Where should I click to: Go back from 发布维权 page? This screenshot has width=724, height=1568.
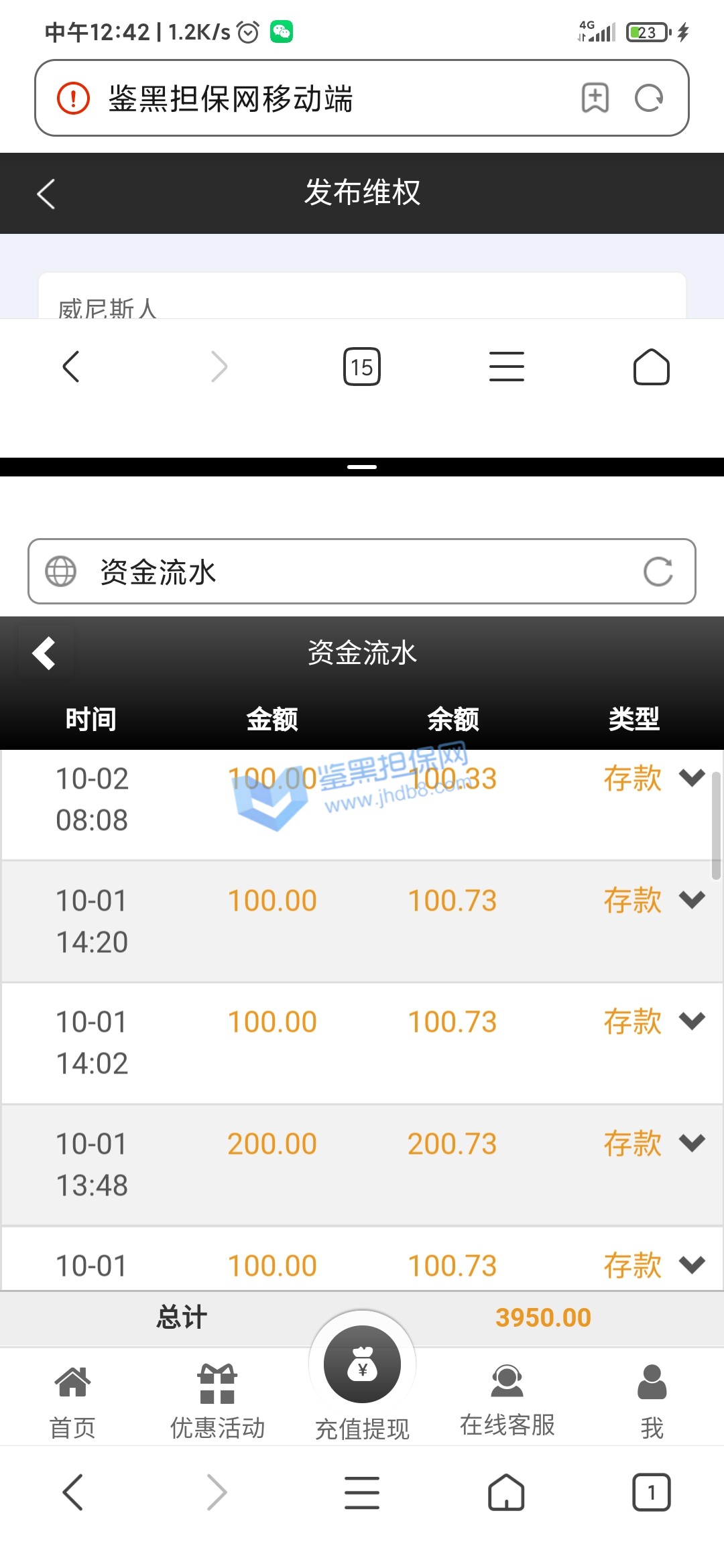[x=46, y=194]
